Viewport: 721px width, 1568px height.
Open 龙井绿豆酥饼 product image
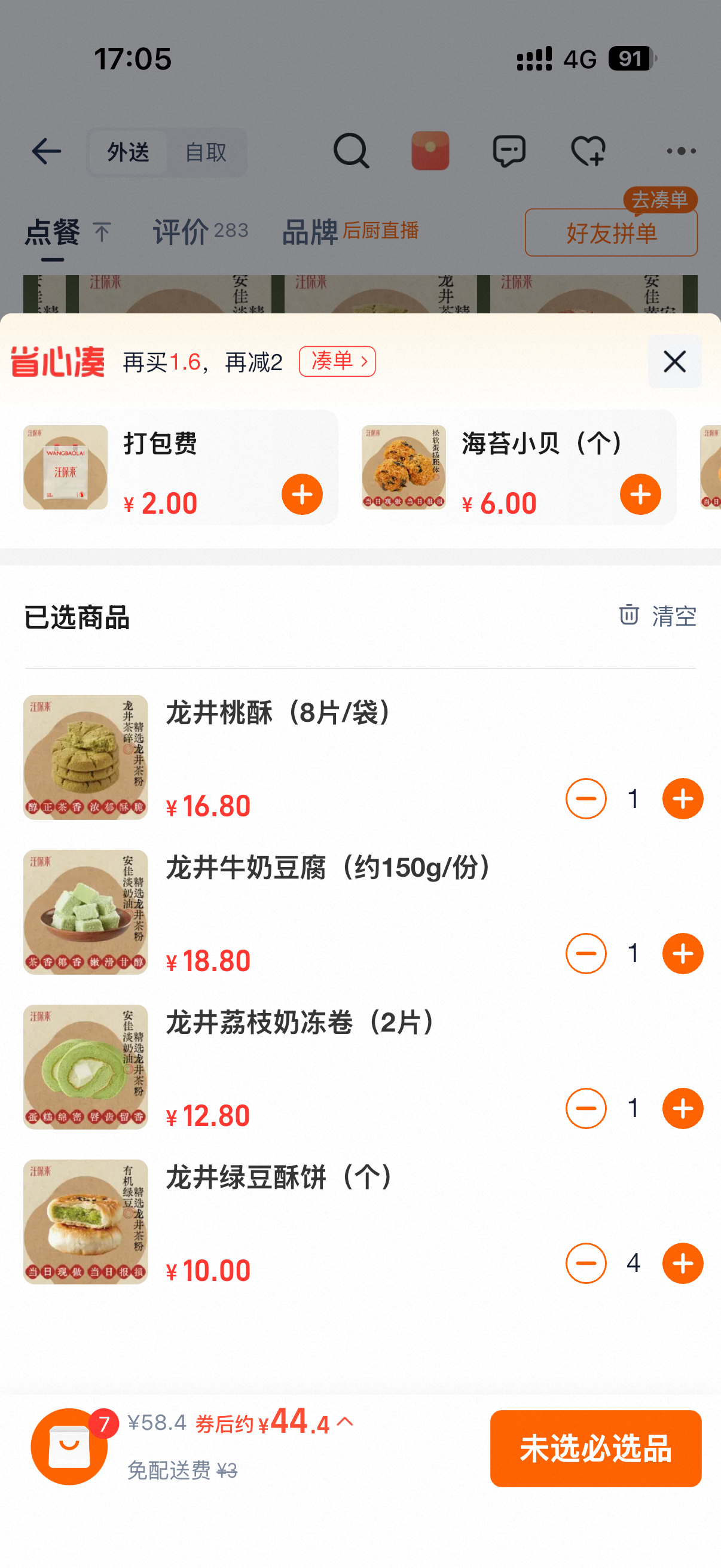point(85,1222)
